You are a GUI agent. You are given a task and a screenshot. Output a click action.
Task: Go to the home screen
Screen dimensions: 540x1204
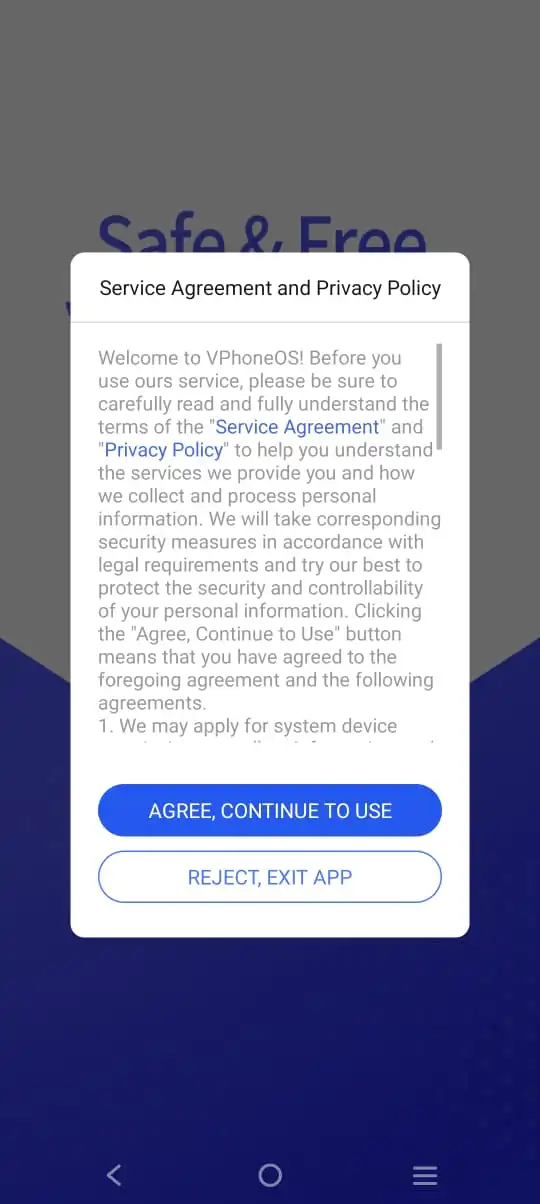(x=270, y=1175)
